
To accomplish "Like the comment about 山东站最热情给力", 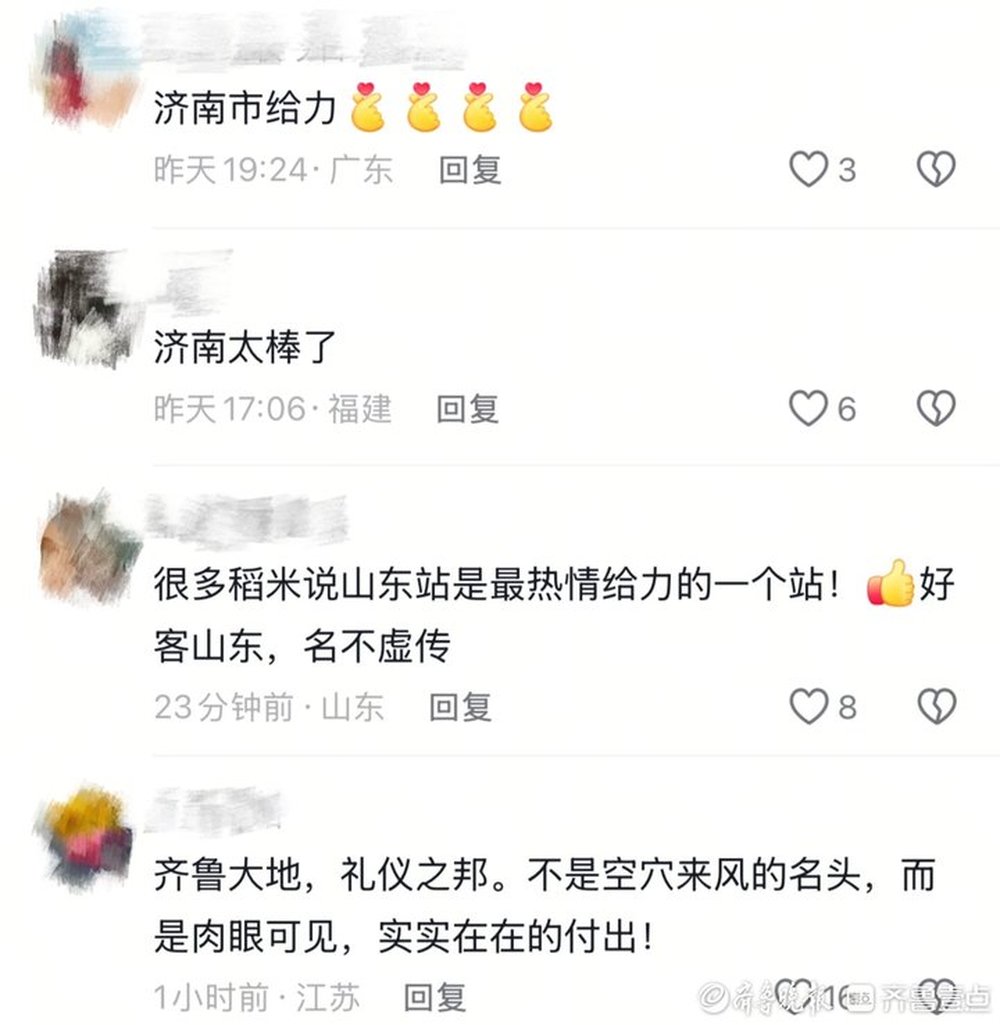I will [x=809, y=707].
